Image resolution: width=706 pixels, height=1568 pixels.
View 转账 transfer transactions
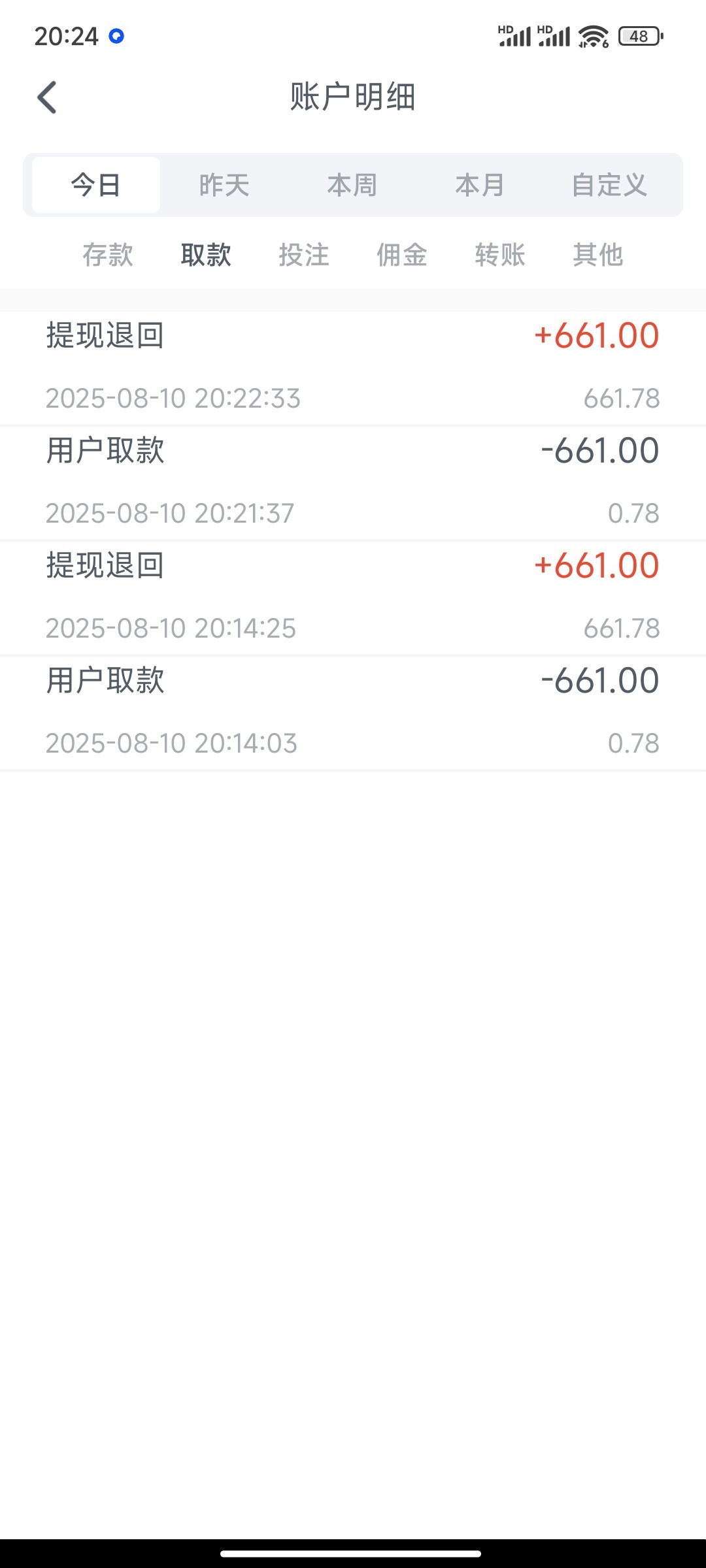500,255
